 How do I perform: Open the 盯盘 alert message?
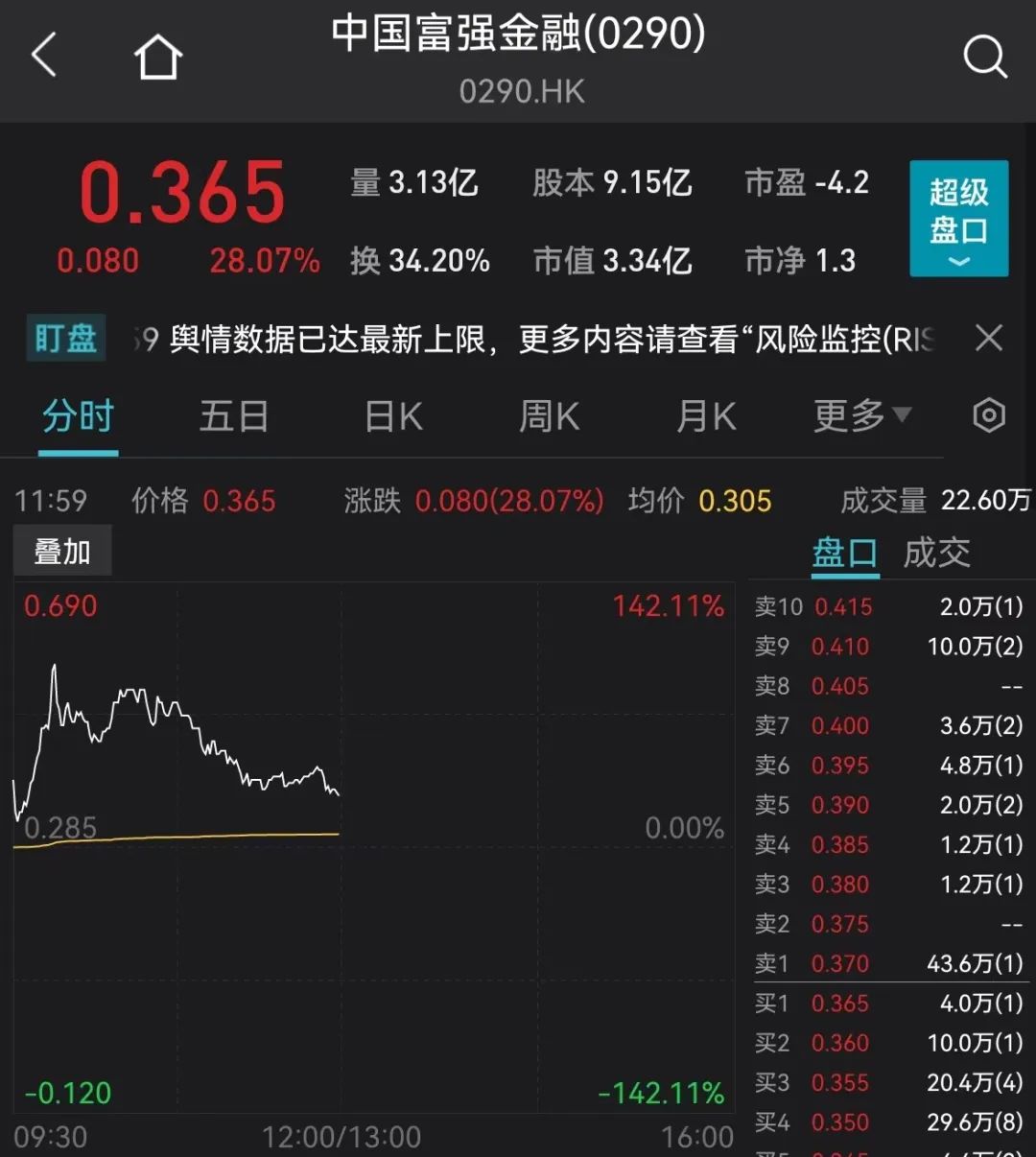point(537,339)
